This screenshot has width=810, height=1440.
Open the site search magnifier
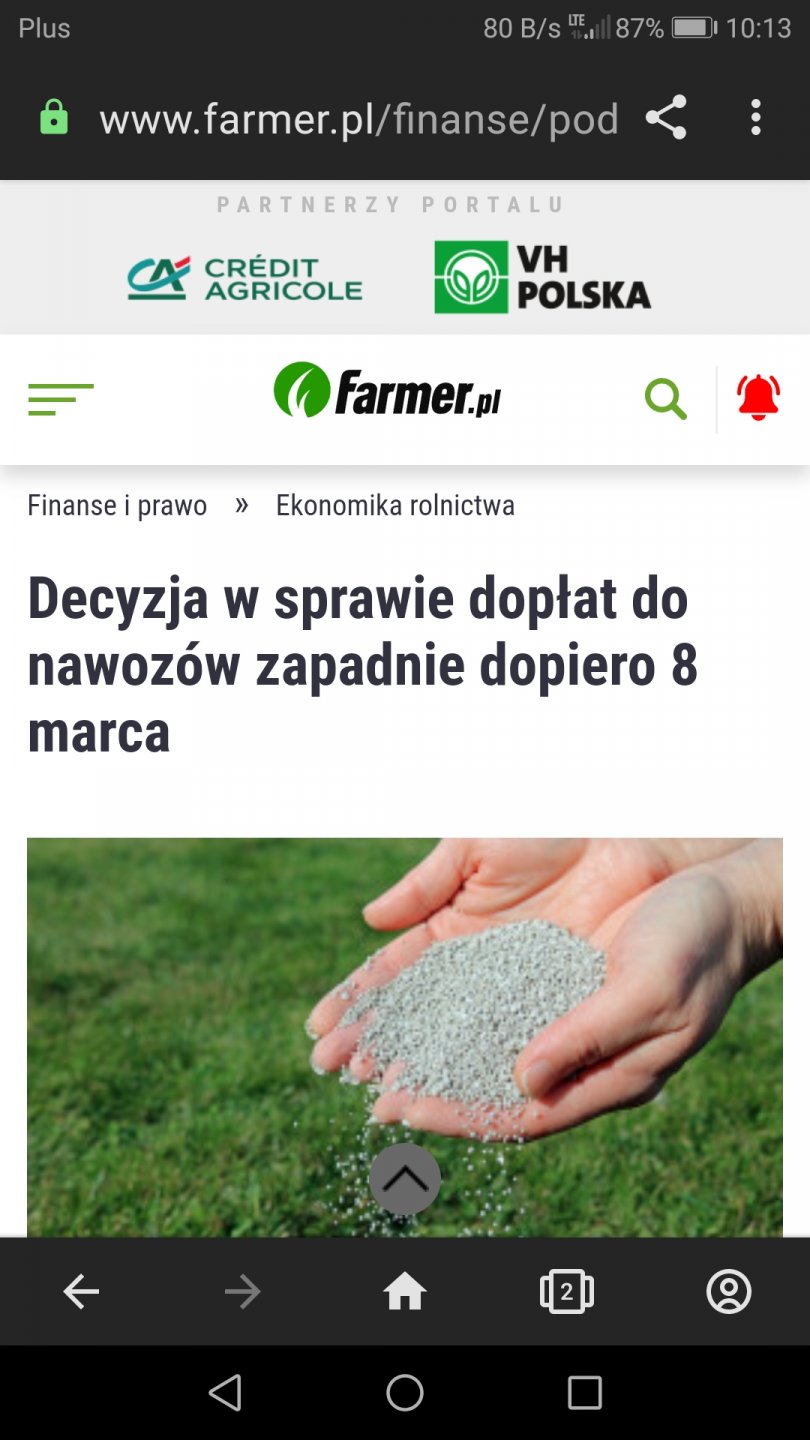666,399
